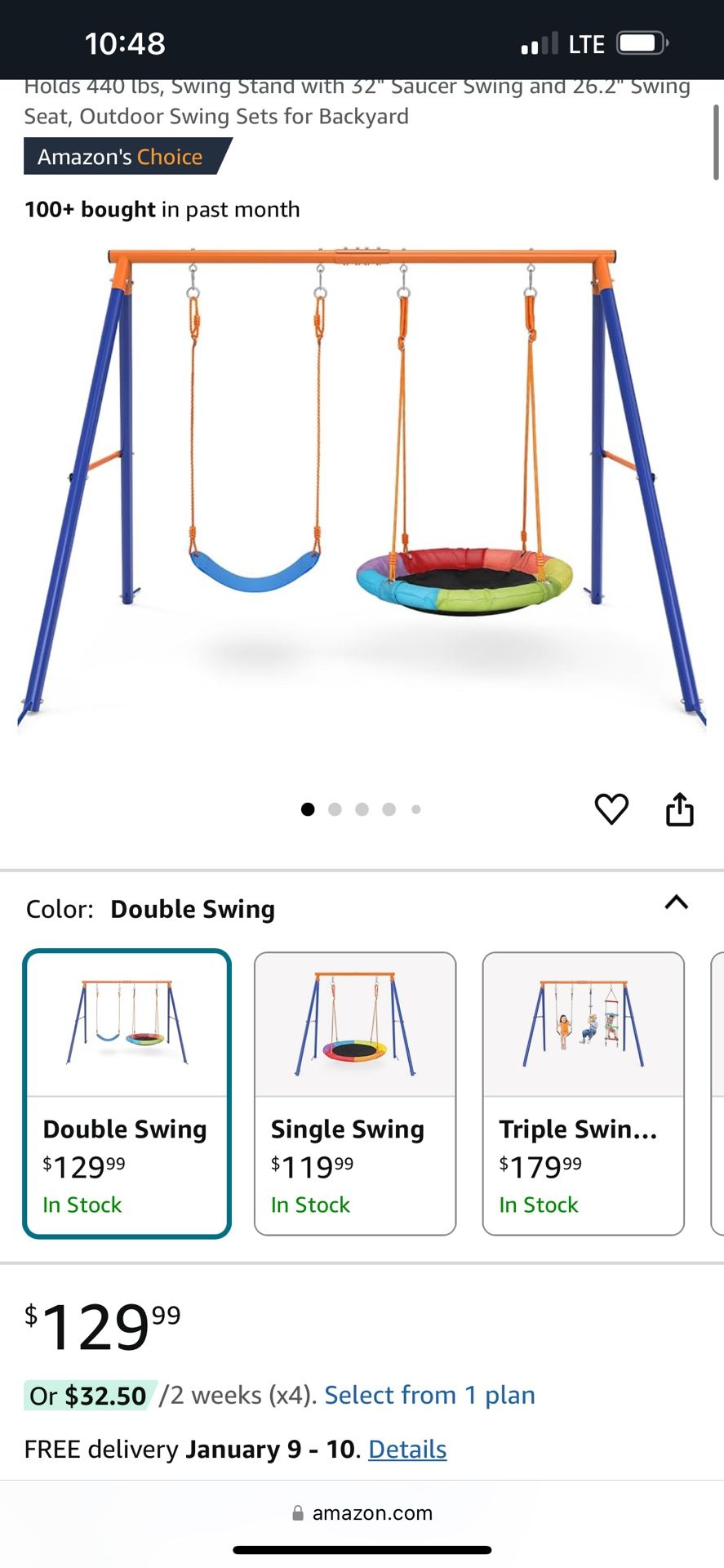Tap the clock showing 10:48

pyautogui.click(x=124, y=42)
